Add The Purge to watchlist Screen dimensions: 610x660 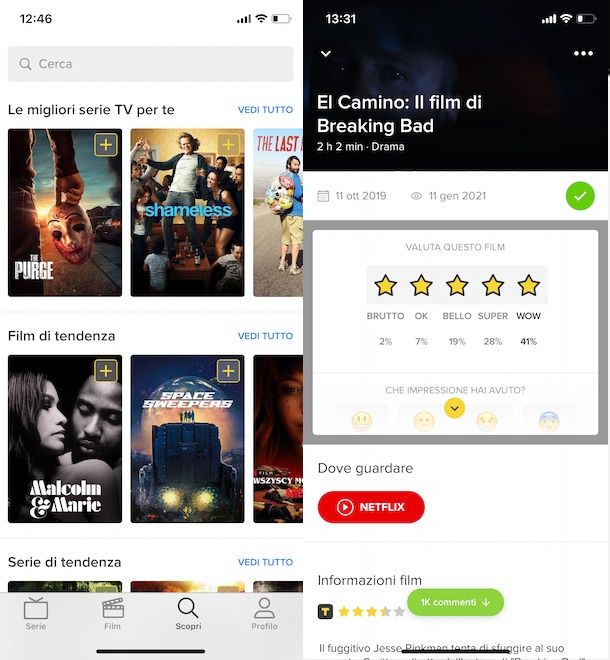point(106,145)
